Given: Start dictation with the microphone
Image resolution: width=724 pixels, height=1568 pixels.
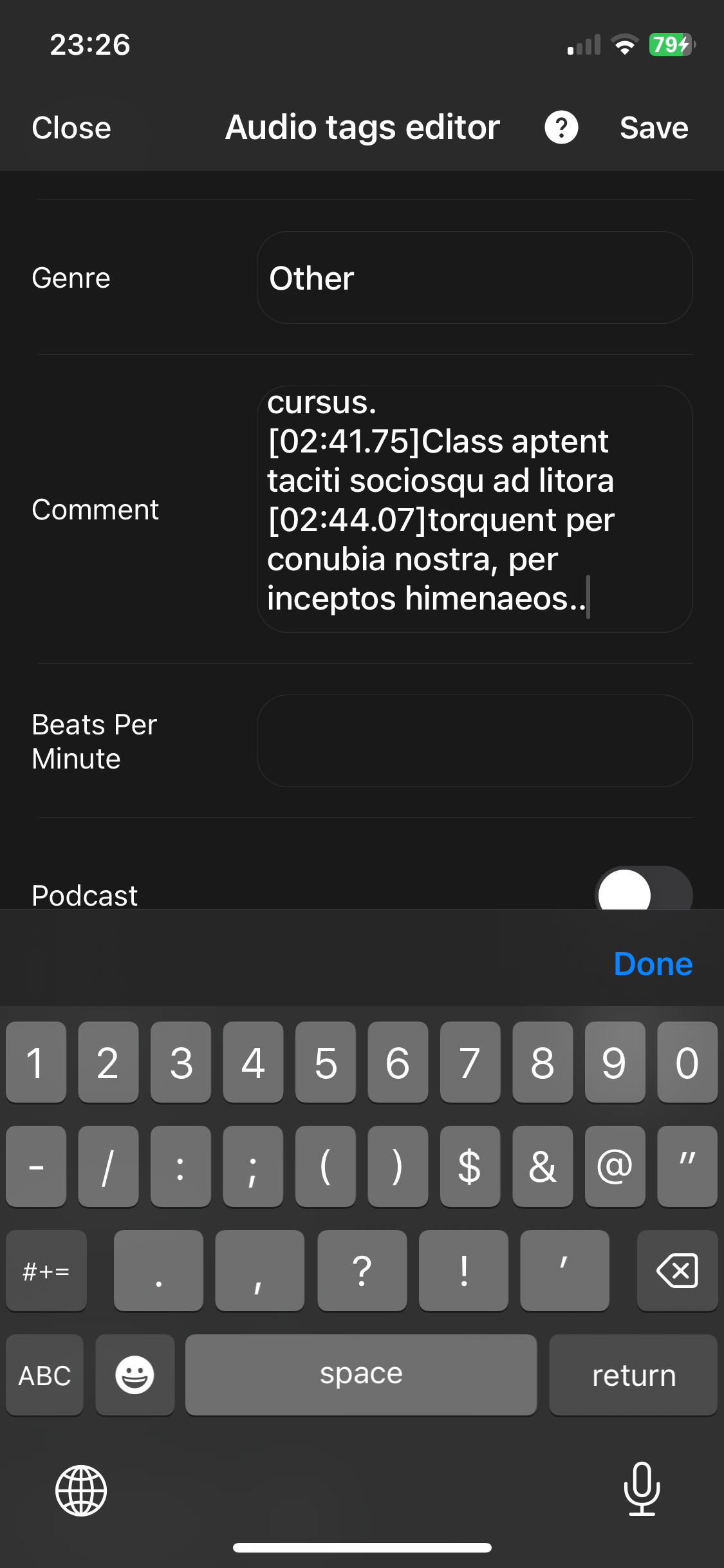Looking at the screenshot, I should coord(642,1489).
